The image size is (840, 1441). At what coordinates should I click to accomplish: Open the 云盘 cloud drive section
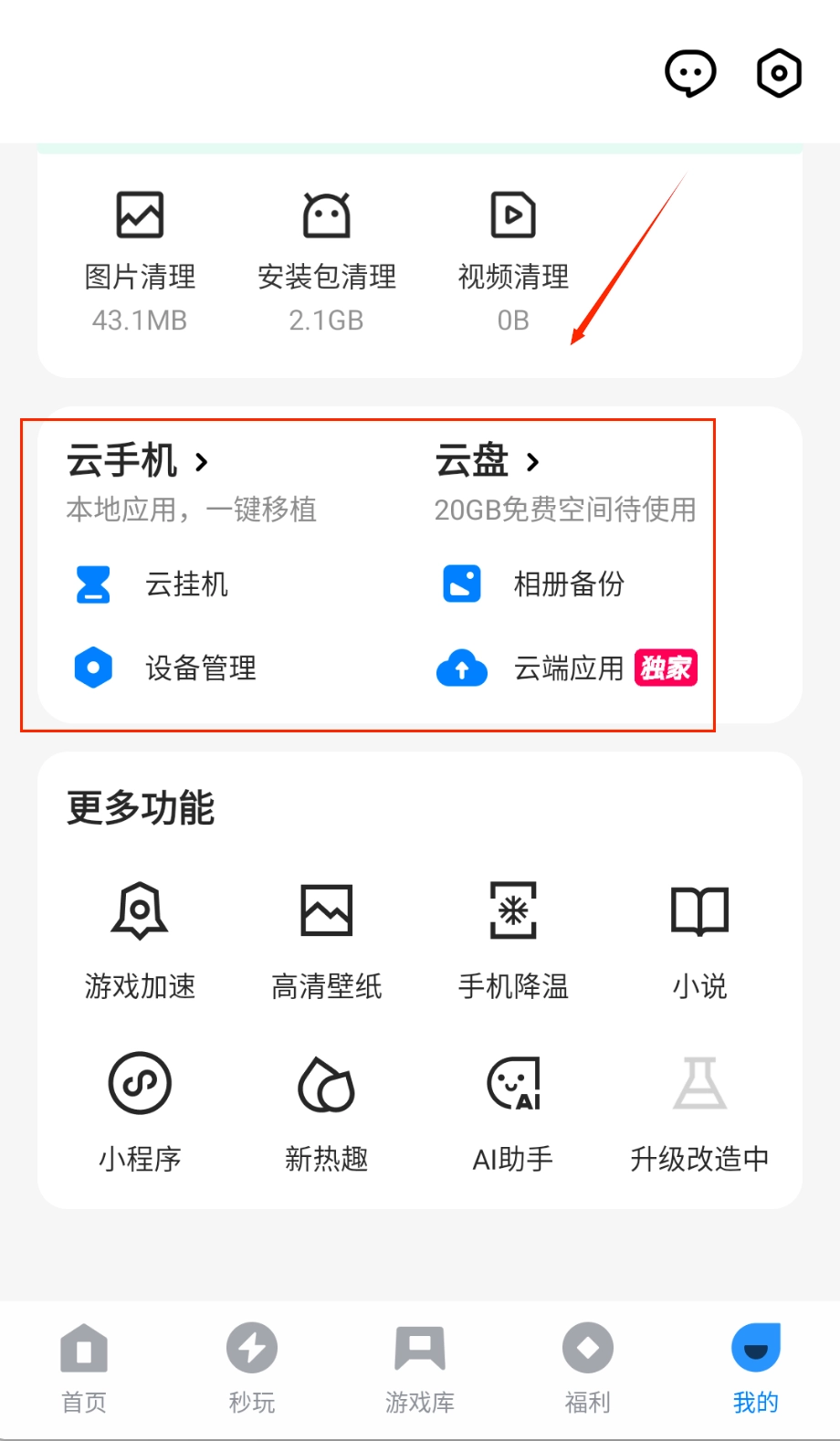click(488, 462)
